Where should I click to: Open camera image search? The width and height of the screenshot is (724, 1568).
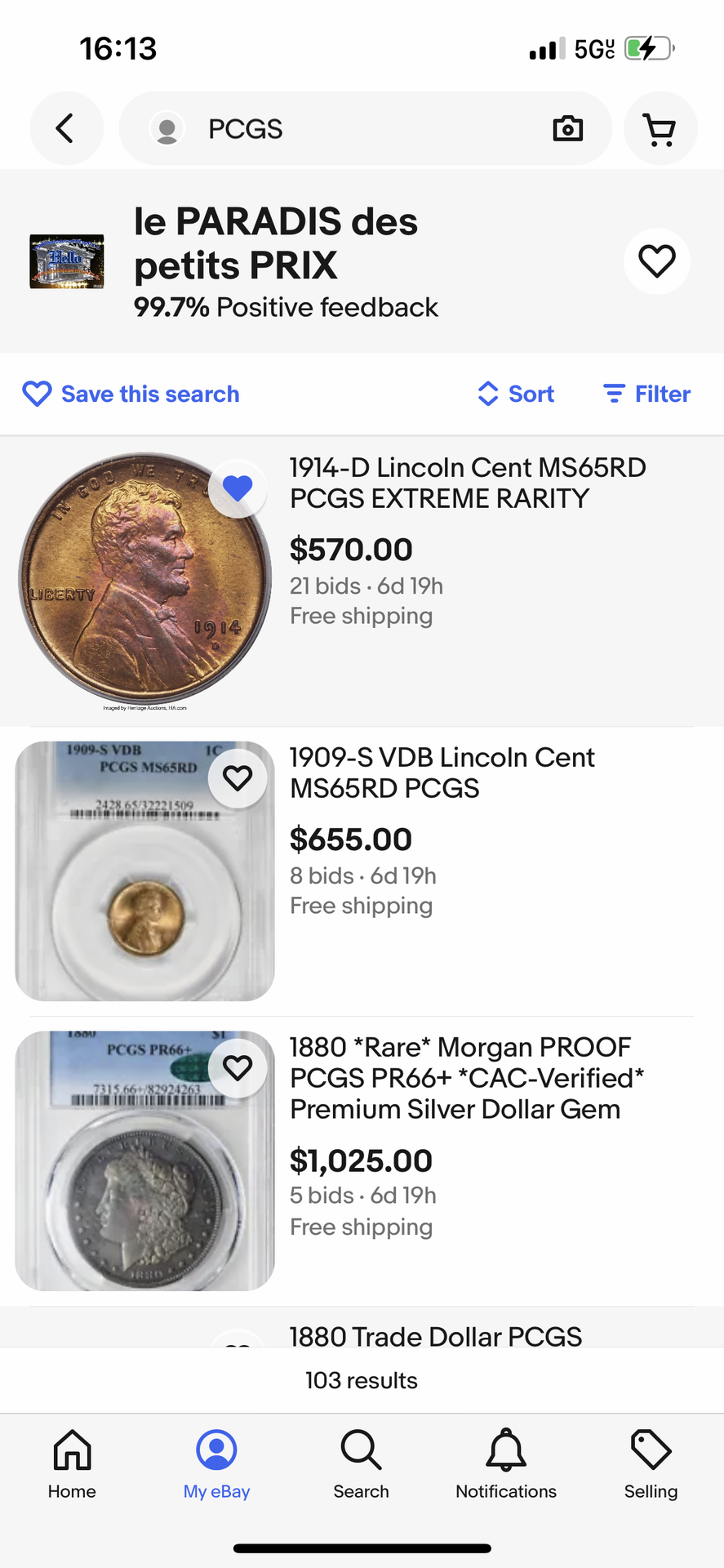pos(567,129)
